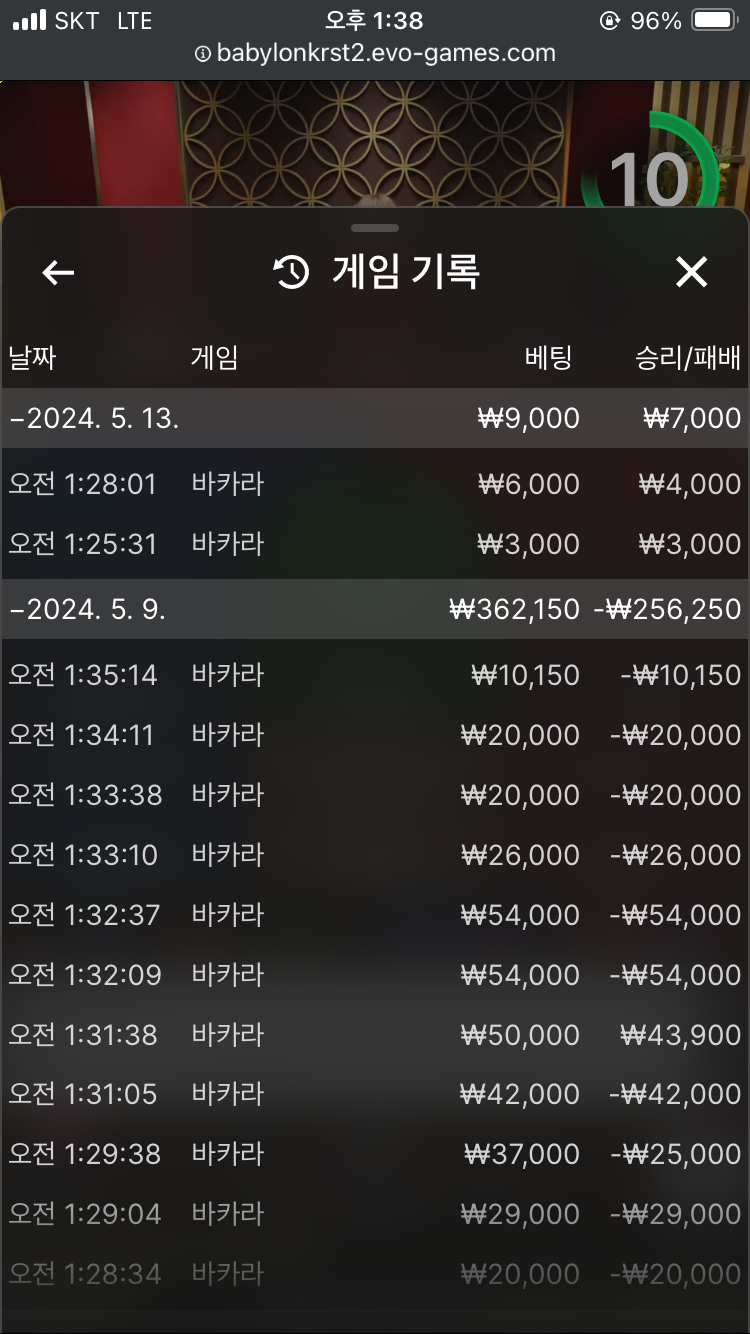This screenshot has height=1334, width=750.
Task: Select the 오전 1:32:37 baccarat entry
Action: click(x=375, y=915)
